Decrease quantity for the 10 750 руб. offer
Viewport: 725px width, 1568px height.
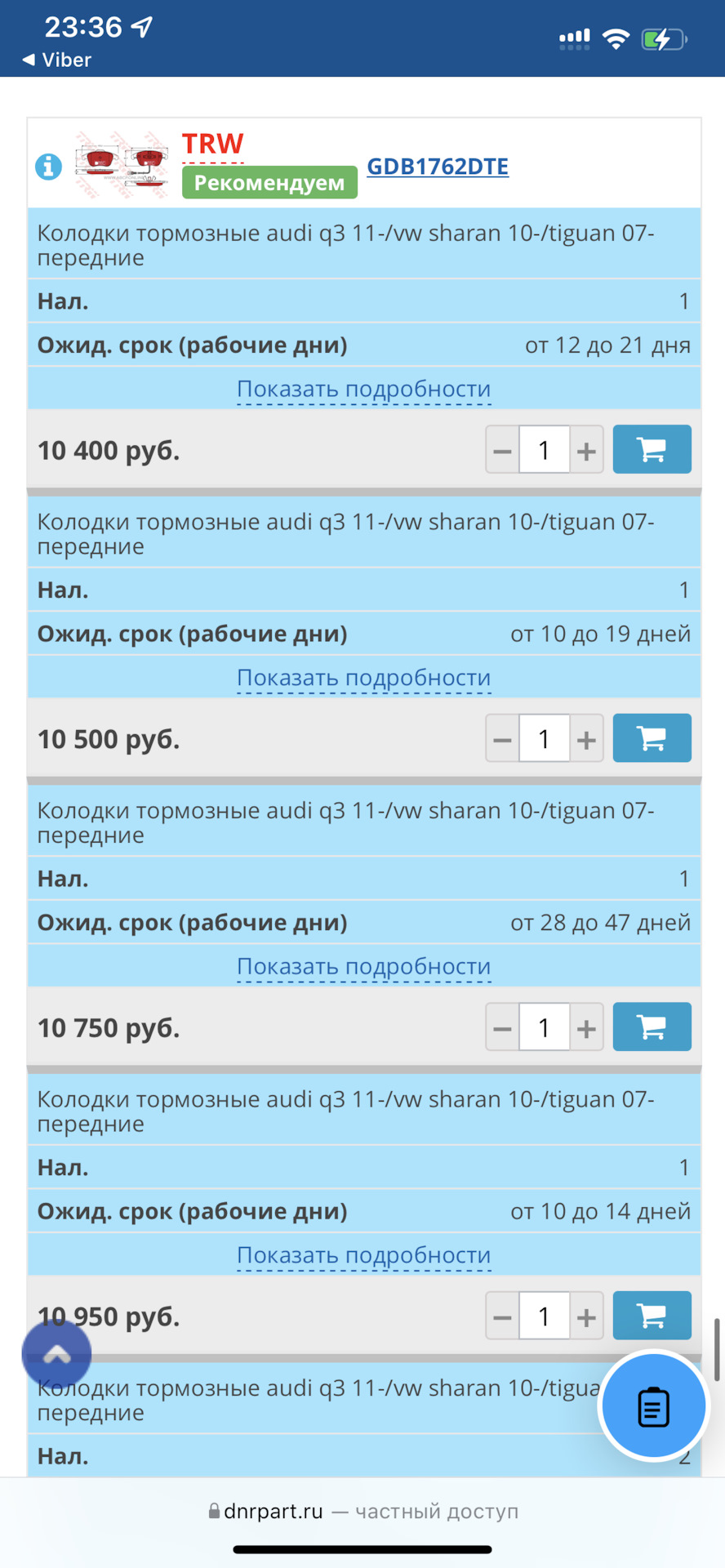click(503, 1027)
